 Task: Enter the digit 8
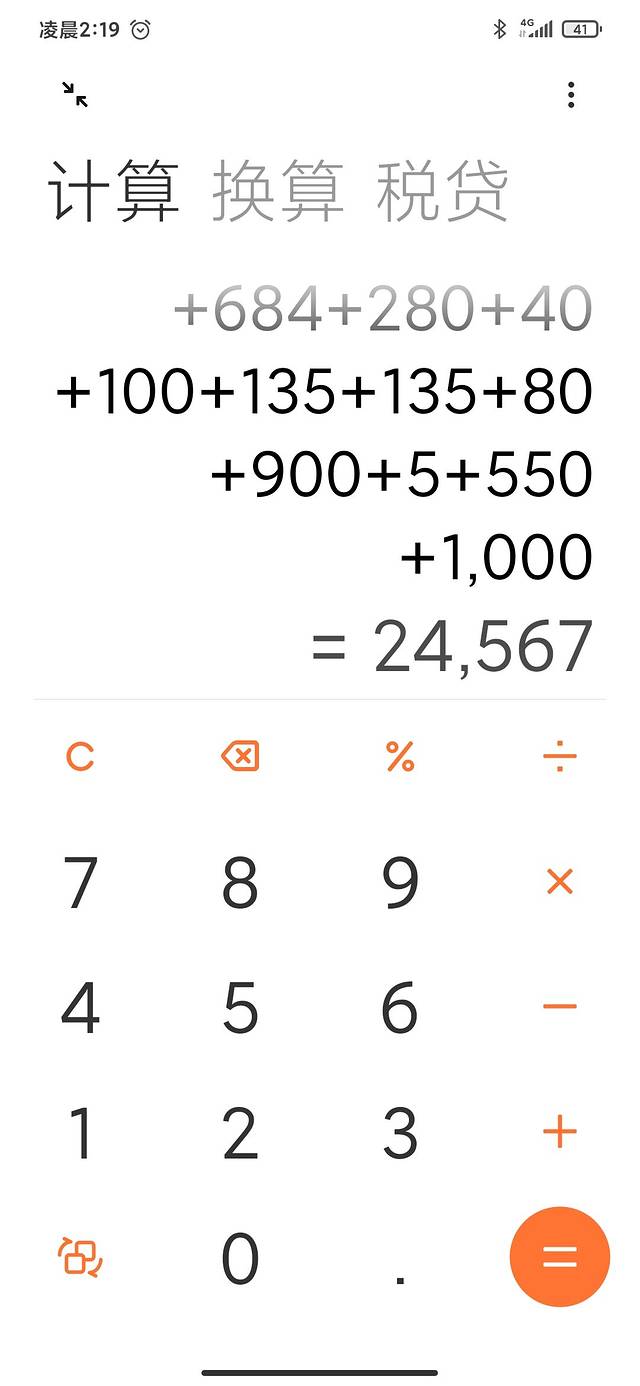[240, 881]
